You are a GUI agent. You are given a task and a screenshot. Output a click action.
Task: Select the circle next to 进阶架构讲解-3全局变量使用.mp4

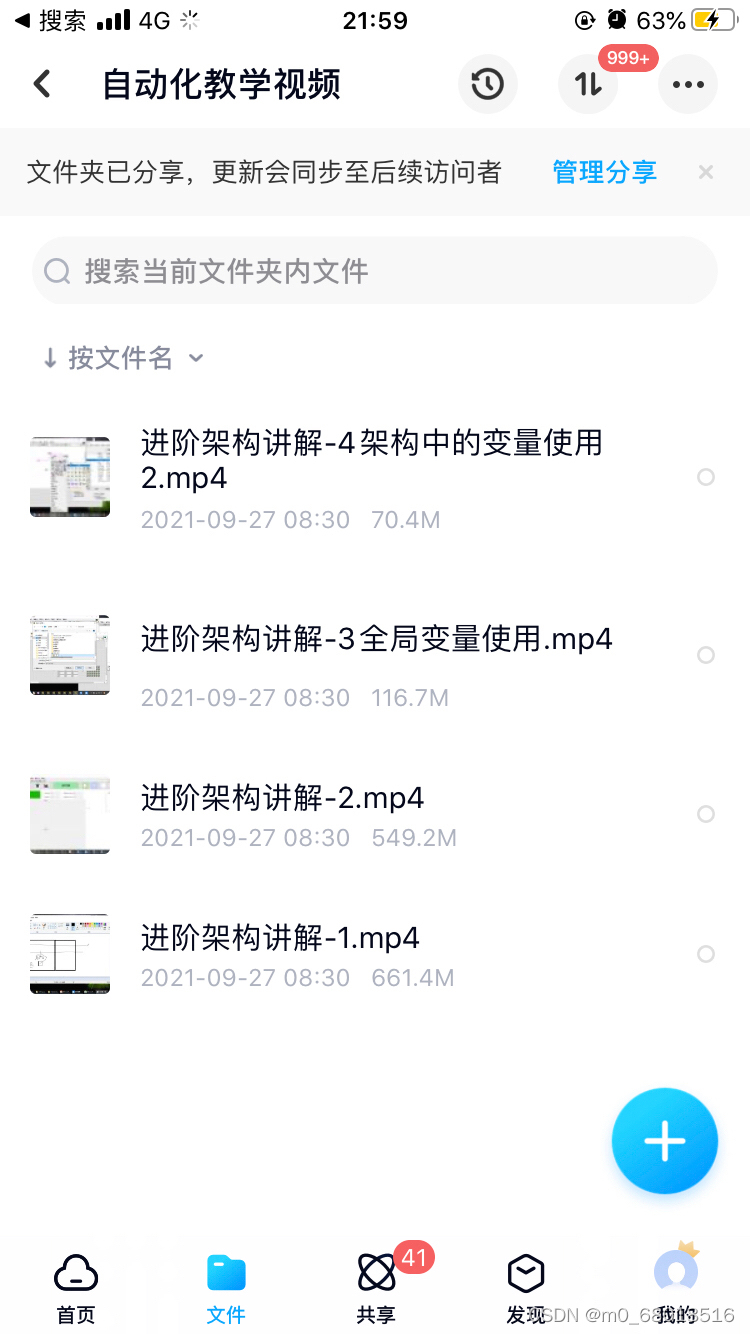[706, 655]
